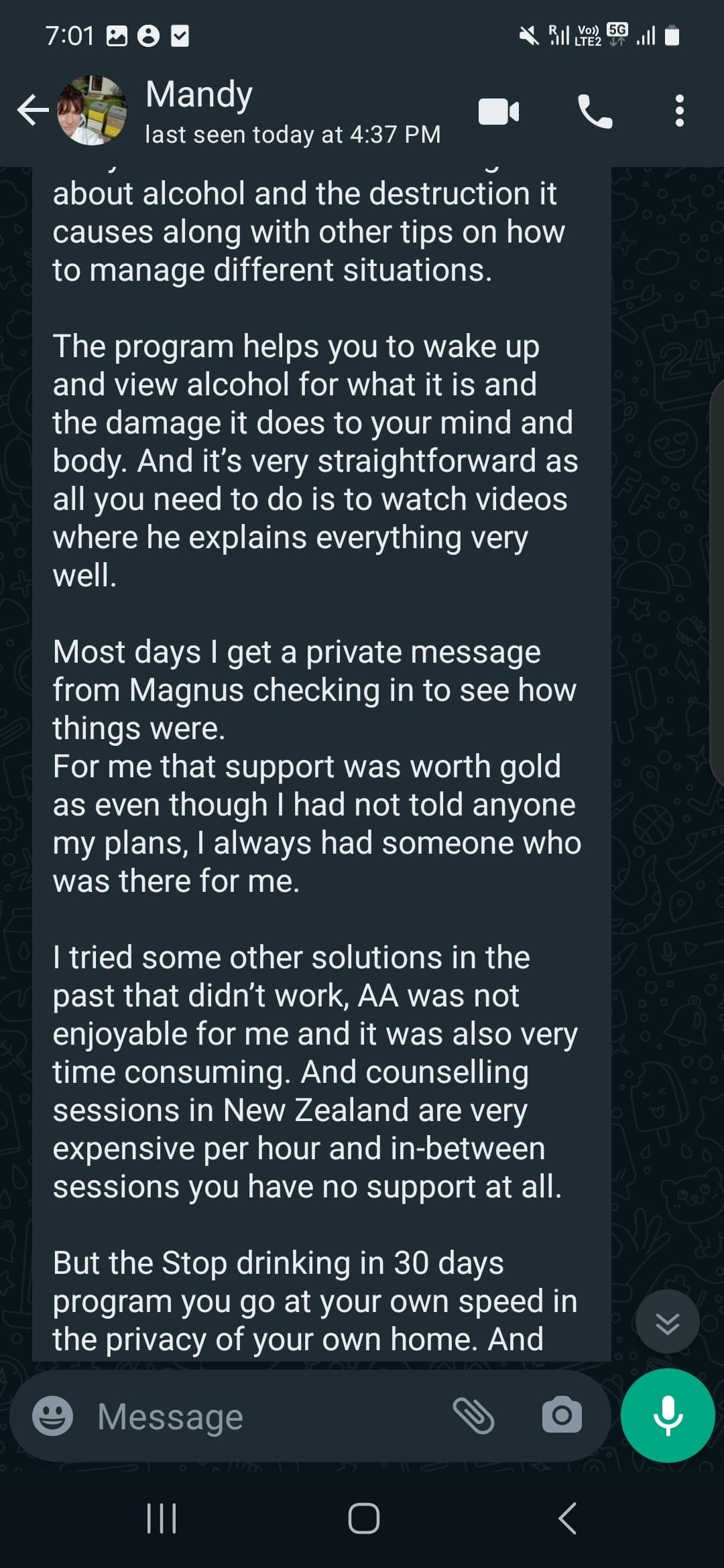Viewport: 724px width, 1568px height.
Task: Attach a file with the paperclip
Action: 473,1416
